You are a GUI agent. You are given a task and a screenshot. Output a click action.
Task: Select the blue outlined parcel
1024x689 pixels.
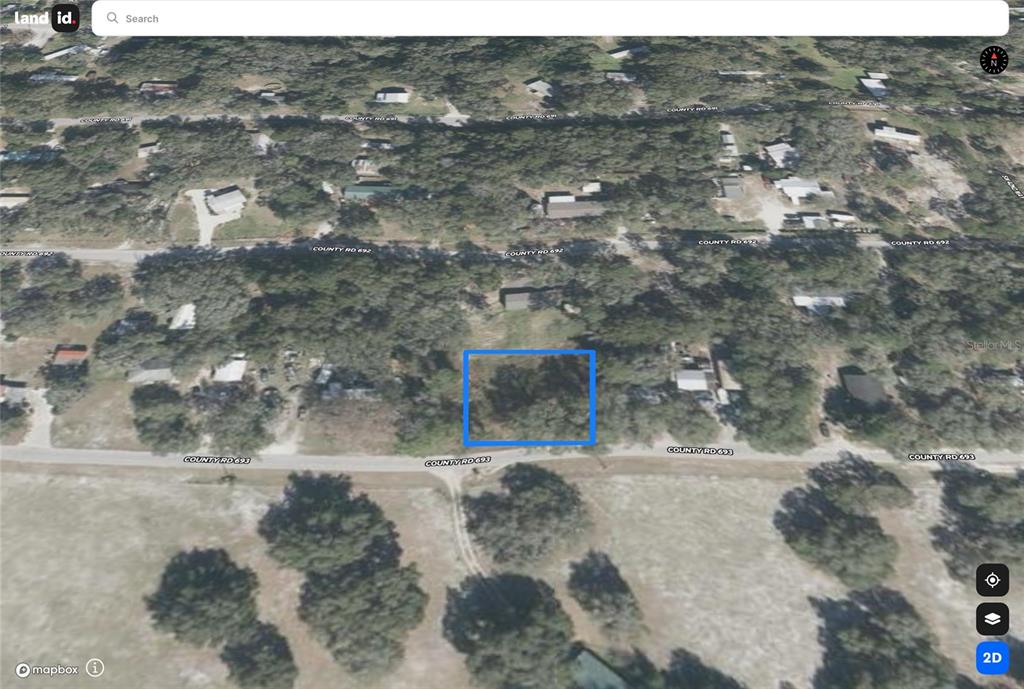tap(530, 397)
